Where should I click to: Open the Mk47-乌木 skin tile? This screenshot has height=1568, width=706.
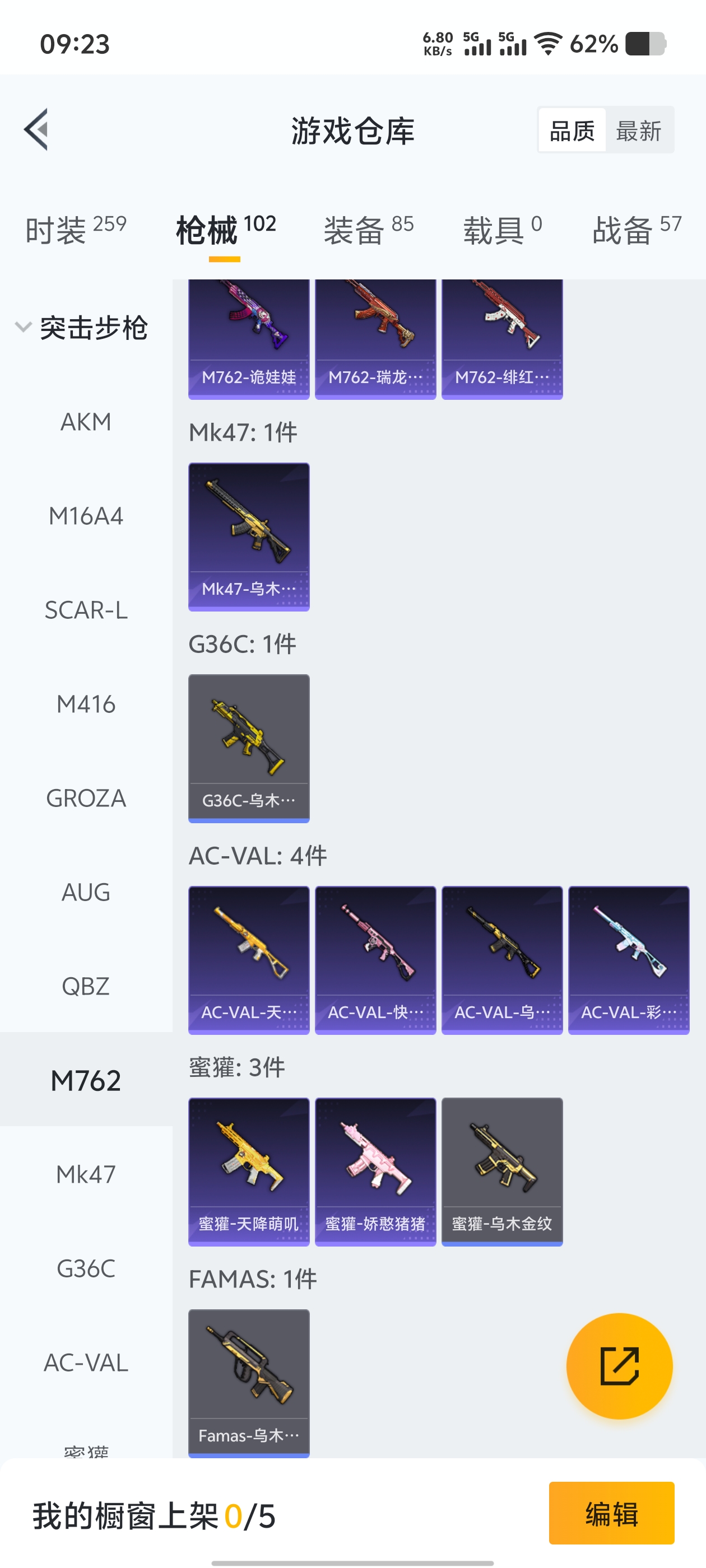click(249, 536)
